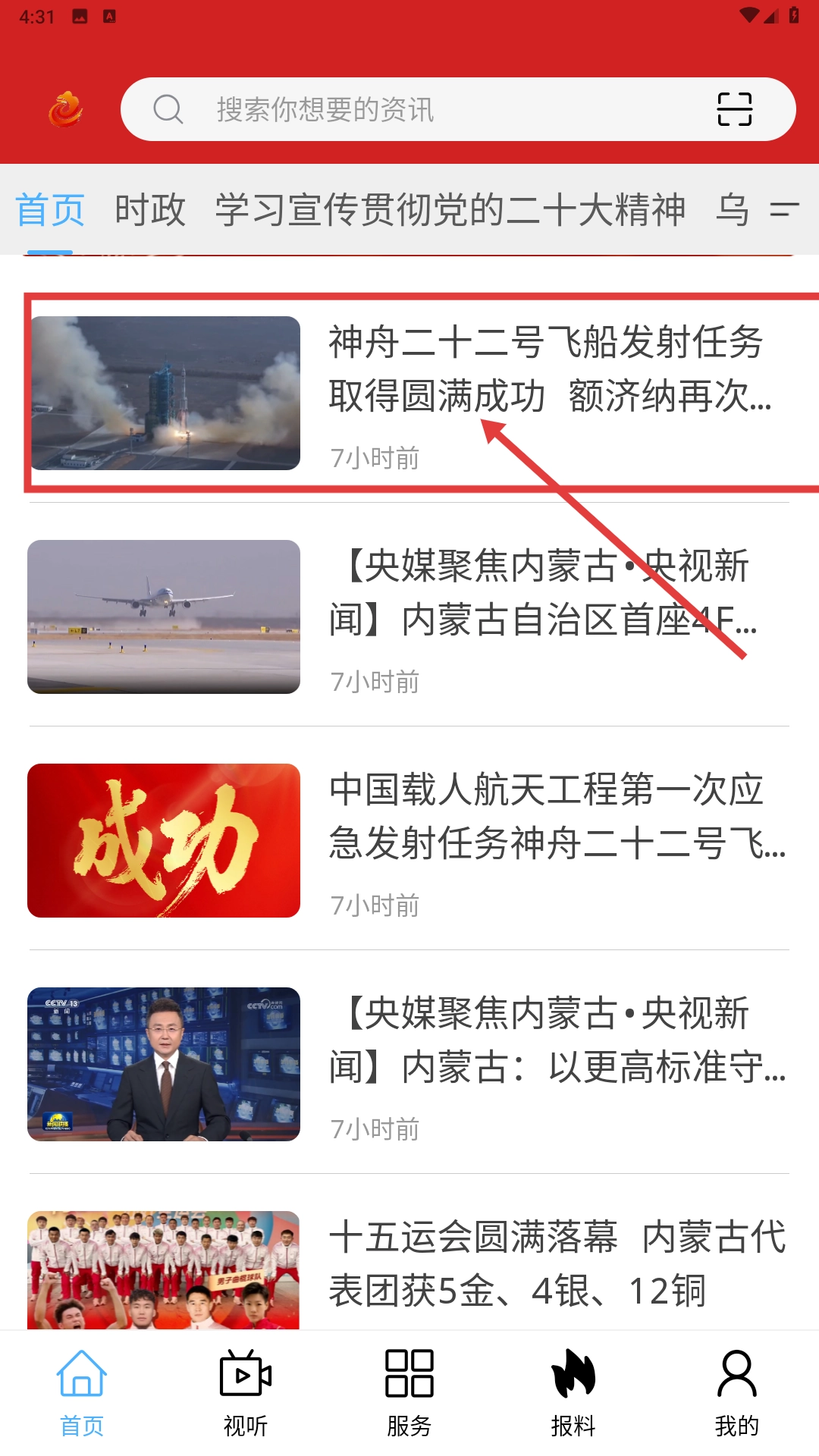Image resolution: width=819 pixels, height=1456 pixels.
Task: View 内蒙古：以更高标准守 article
Action: coord(546,1040)
